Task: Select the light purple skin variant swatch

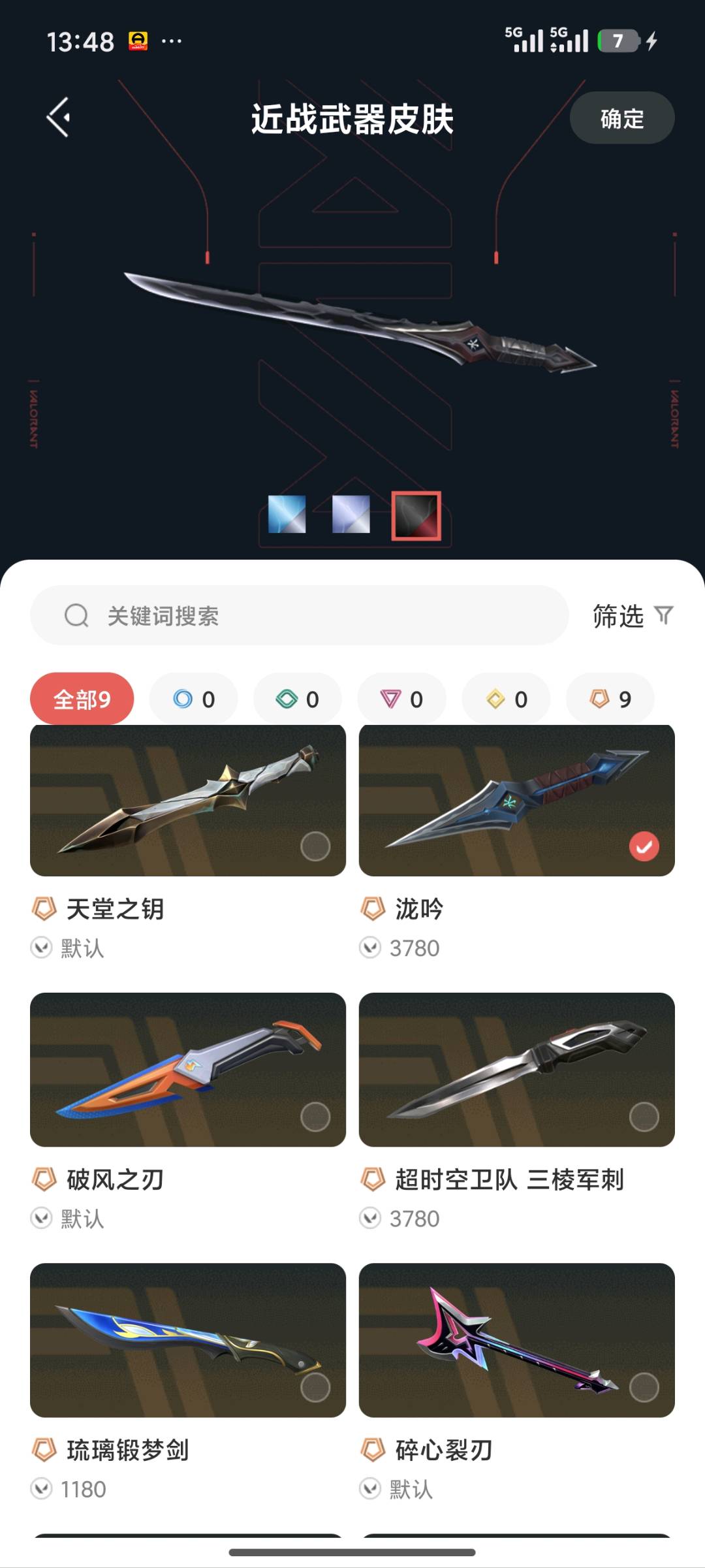Action: click(x=351, y=515)
